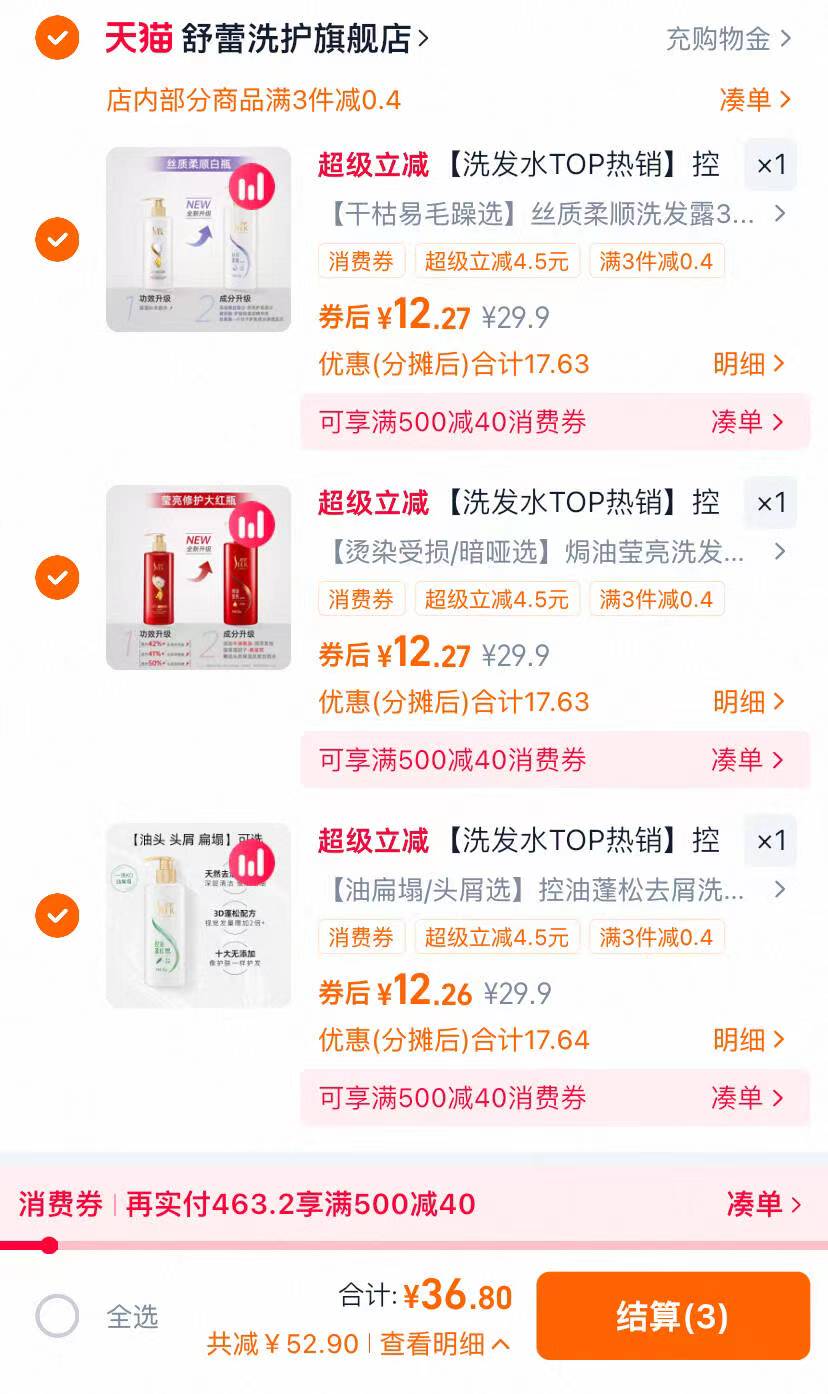Click the sales chart icon on silk-smooth shampoo image
This screenshot has height=1394, width=828.
pos(253,186)
